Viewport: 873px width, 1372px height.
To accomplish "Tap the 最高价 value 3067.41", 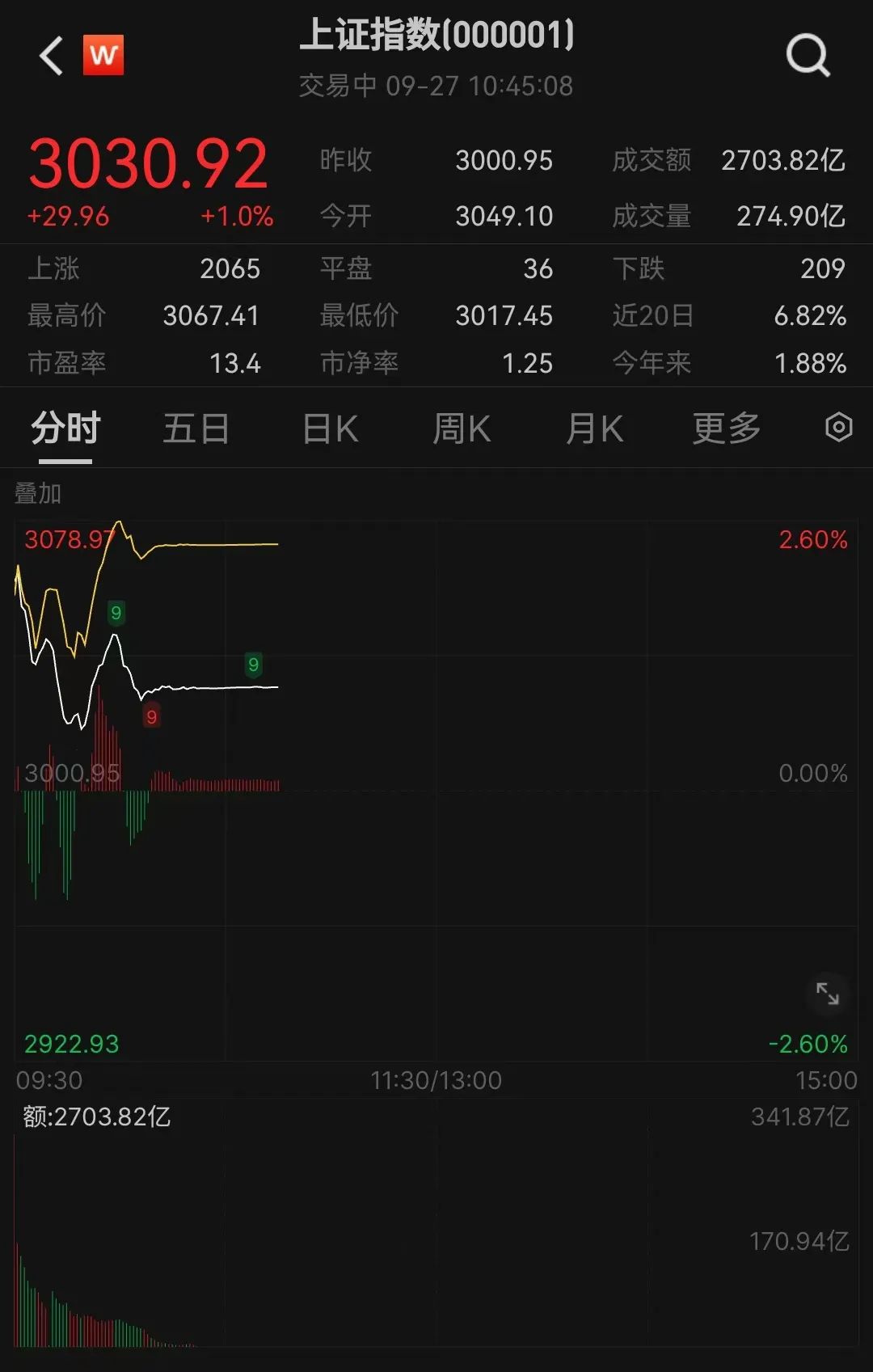I will tap(209, 316).
